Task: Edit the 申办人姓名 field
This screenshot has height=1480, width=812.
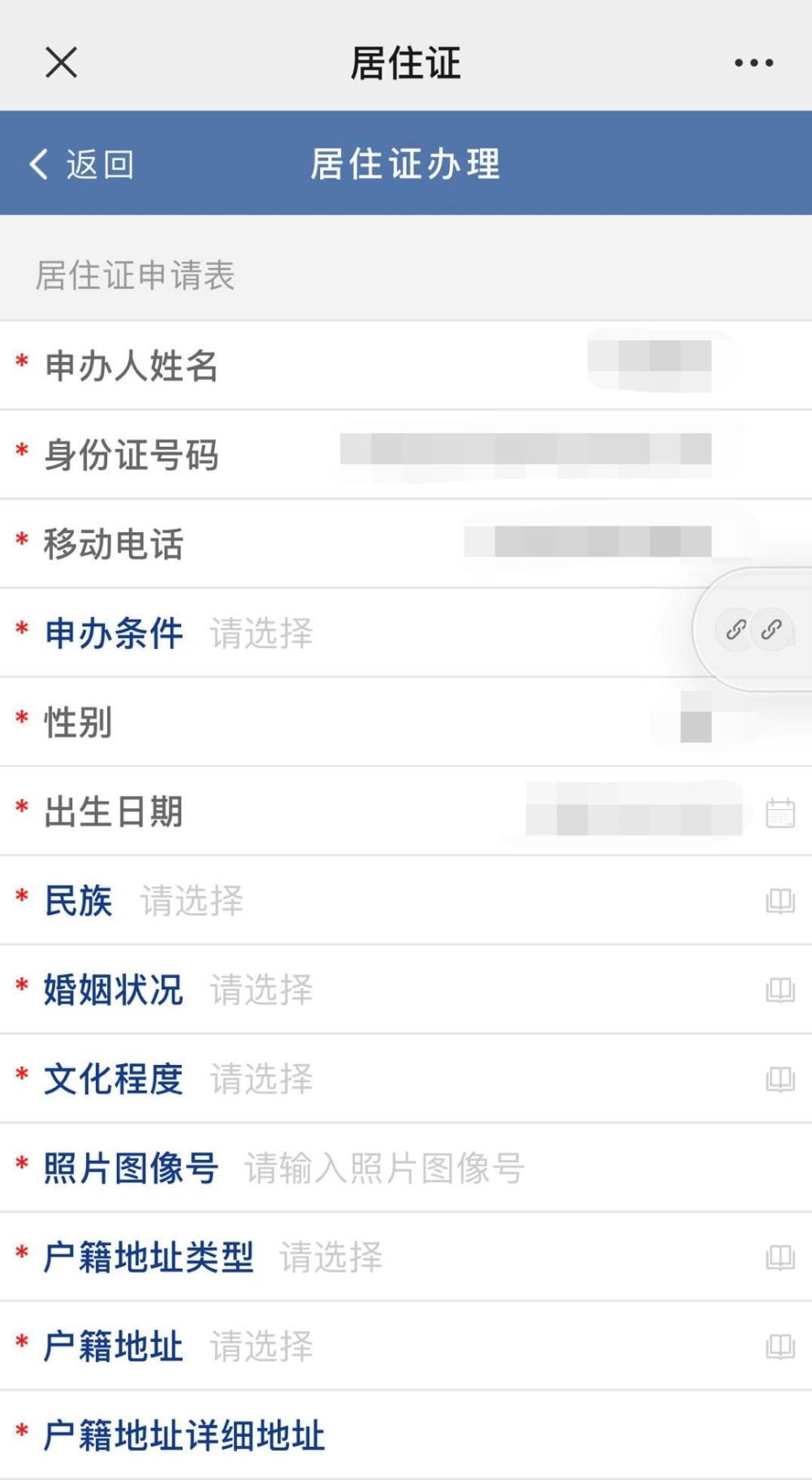Action: tap(648, 366)
